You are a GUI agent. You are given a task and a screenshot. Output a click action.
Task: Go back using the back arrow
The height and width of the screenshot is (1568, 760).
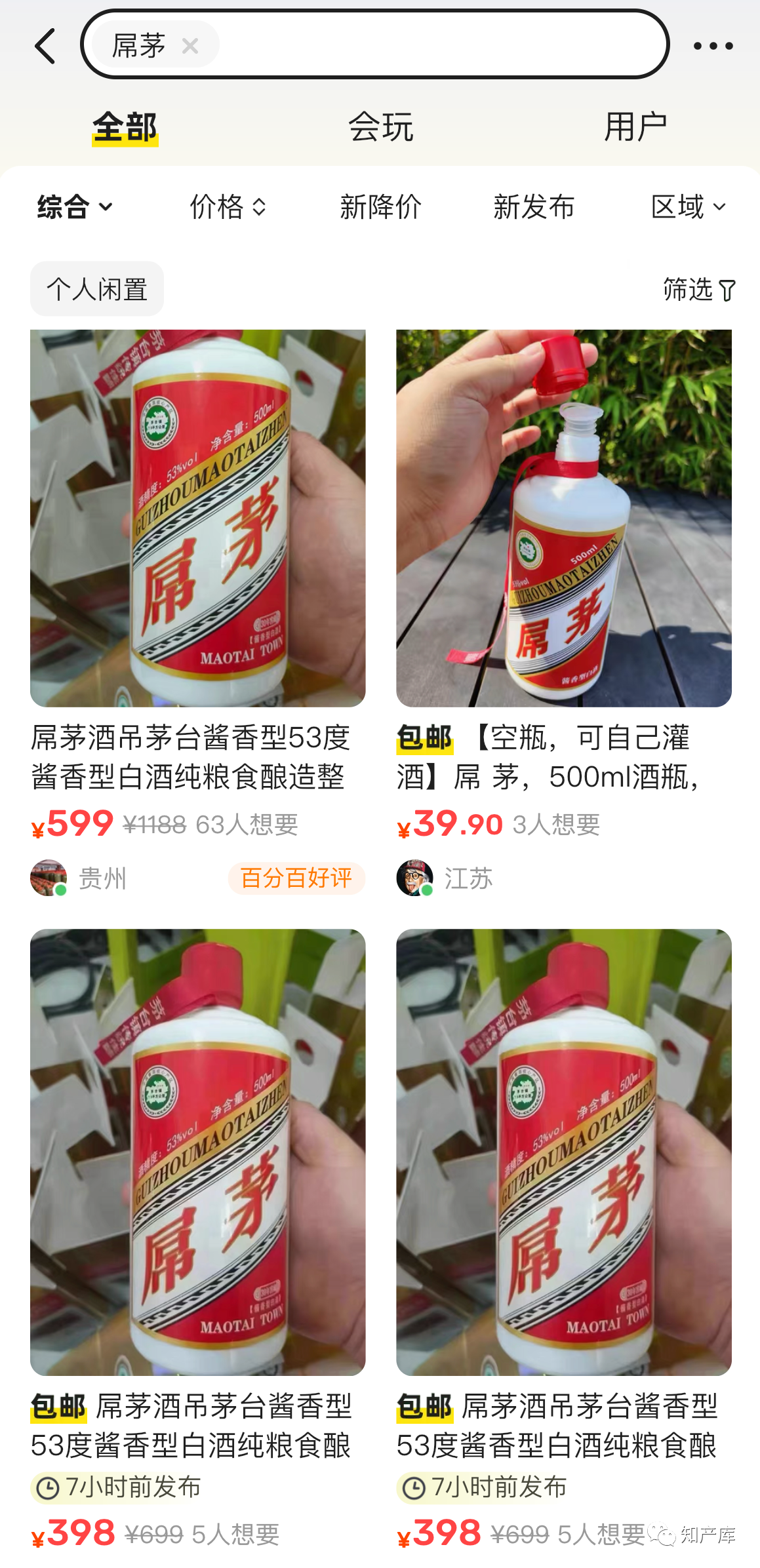tap(45, 46)
